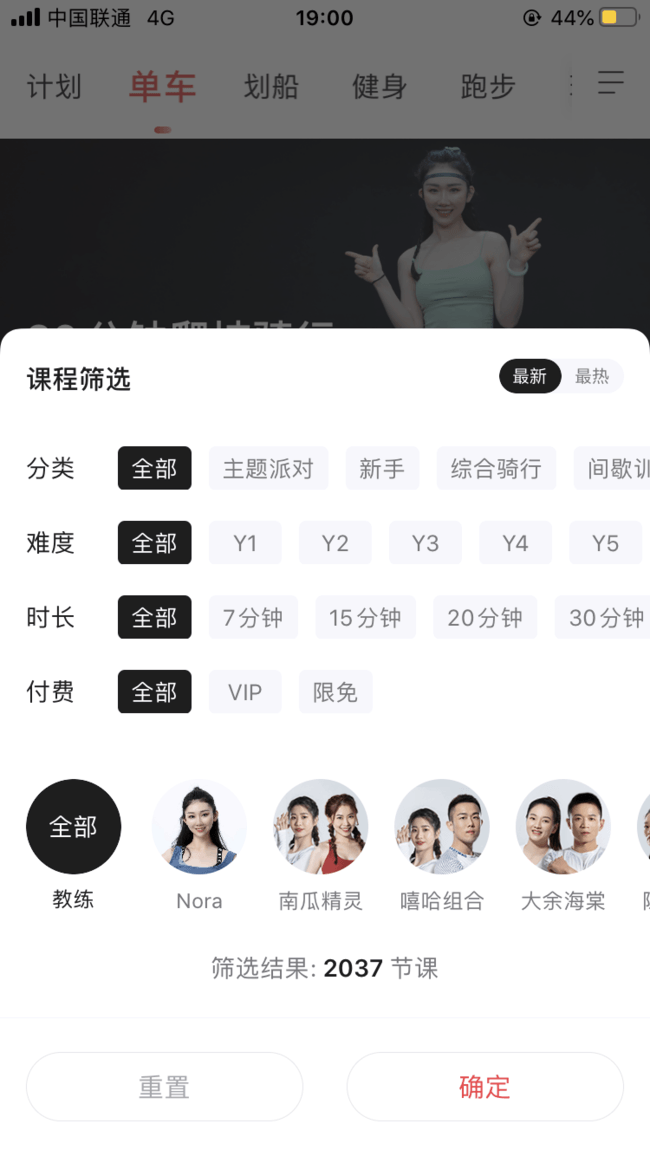Tap 重置 to reset filters
This screenshot has height=1156, width=650.
tap(164, 1087)
